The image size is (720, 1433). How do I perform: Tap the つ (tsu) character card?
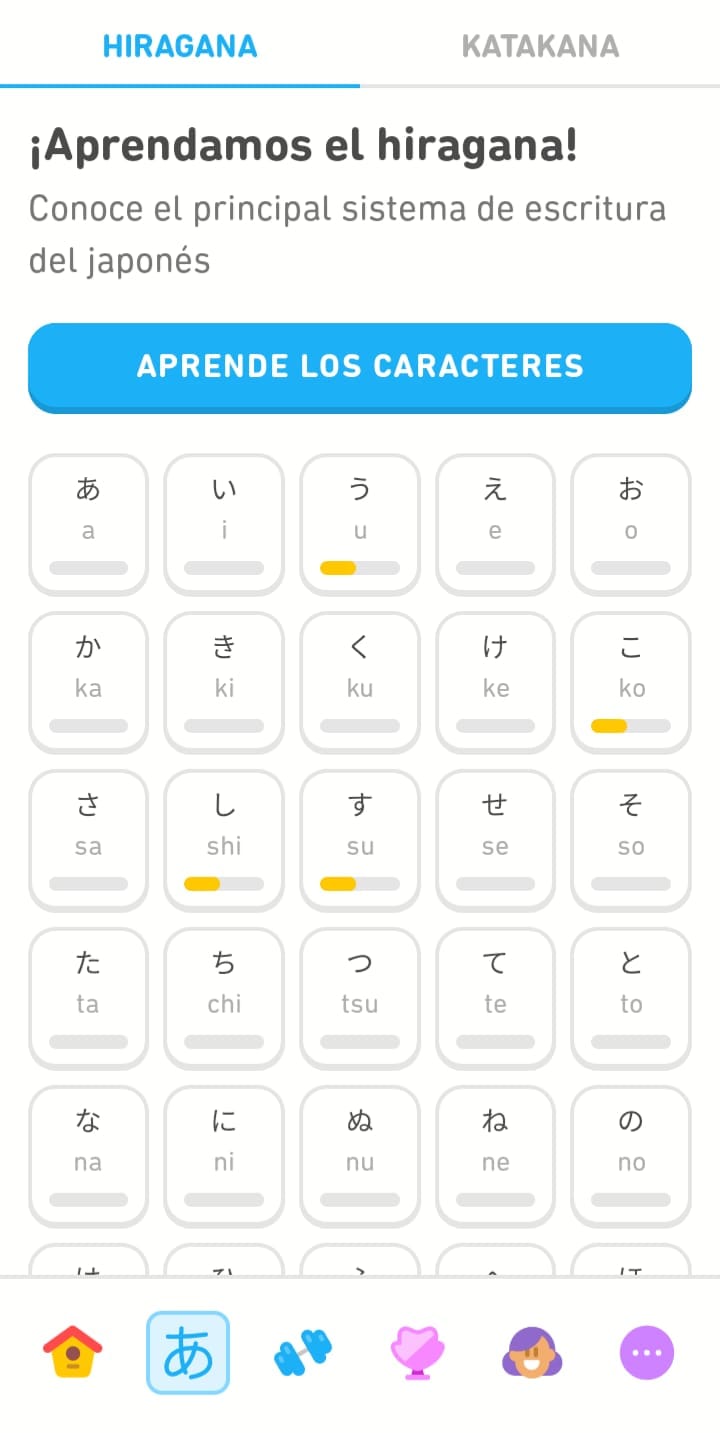[360, 998]
